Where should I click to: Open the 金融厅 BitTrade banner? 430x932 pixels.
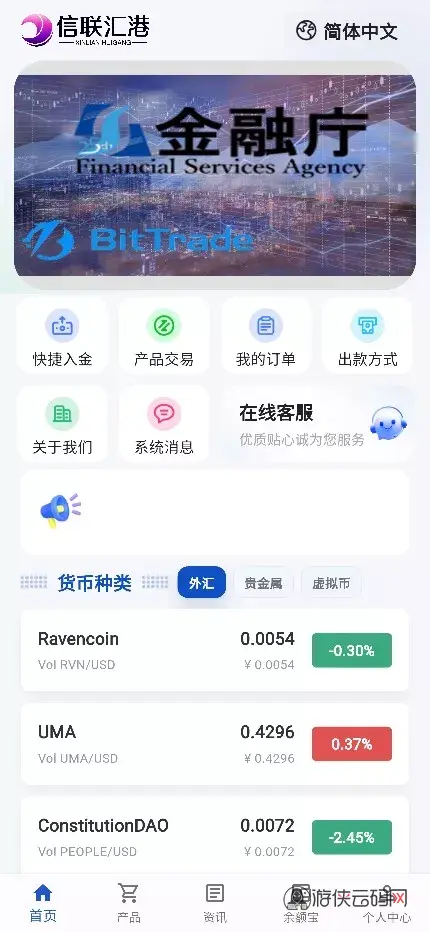215,175
